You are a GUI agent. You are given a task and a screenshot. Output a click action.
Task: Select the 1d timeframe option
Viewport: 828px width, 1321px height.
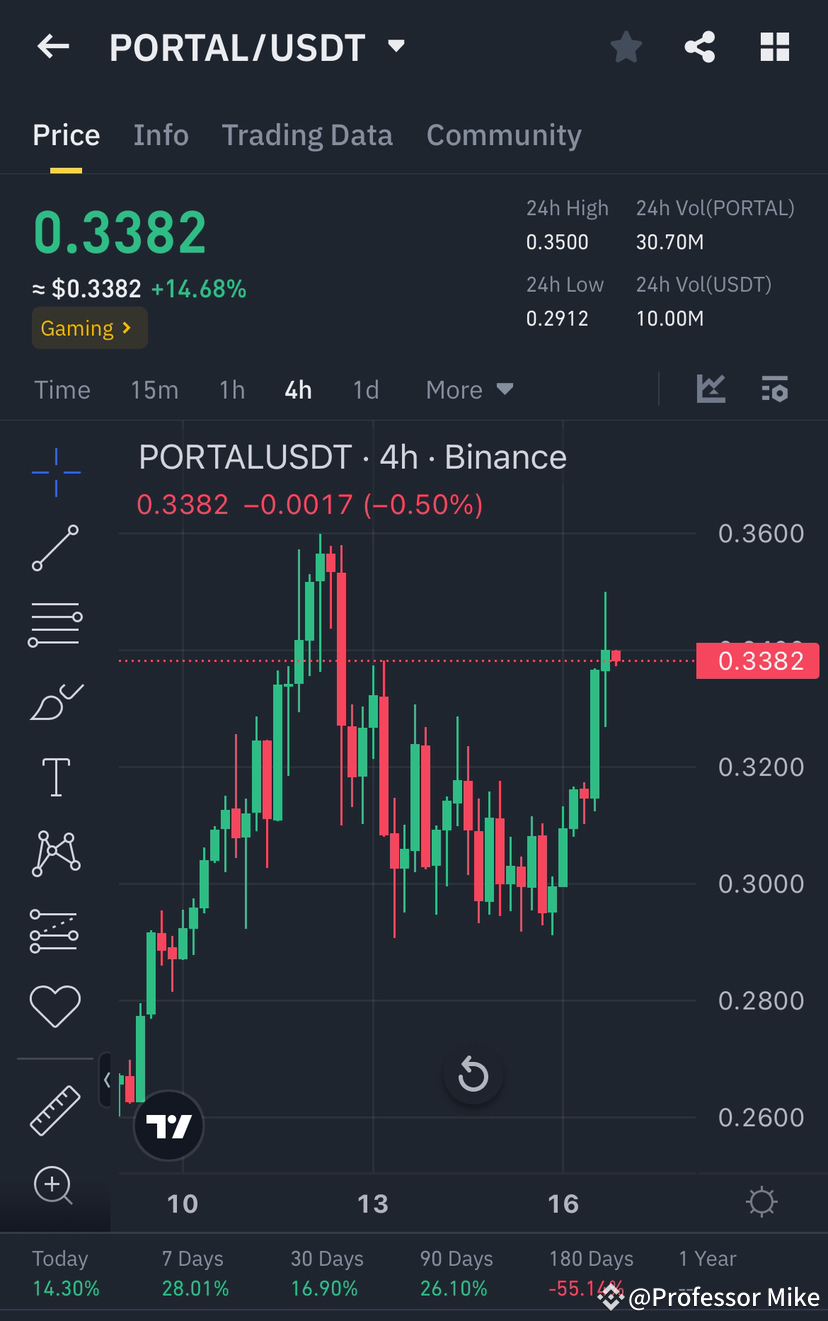coord(365,389)
